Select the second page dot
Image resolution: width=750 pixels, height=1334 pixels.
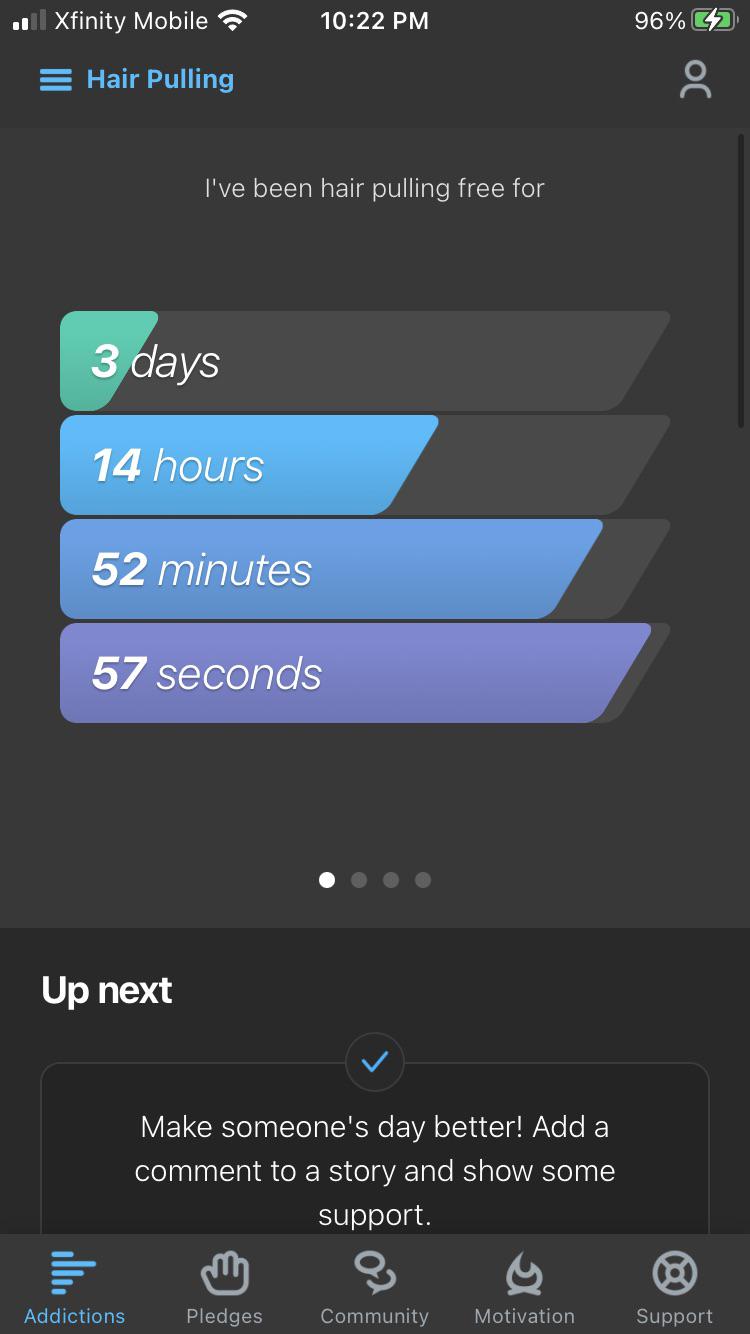coord(359,880)
